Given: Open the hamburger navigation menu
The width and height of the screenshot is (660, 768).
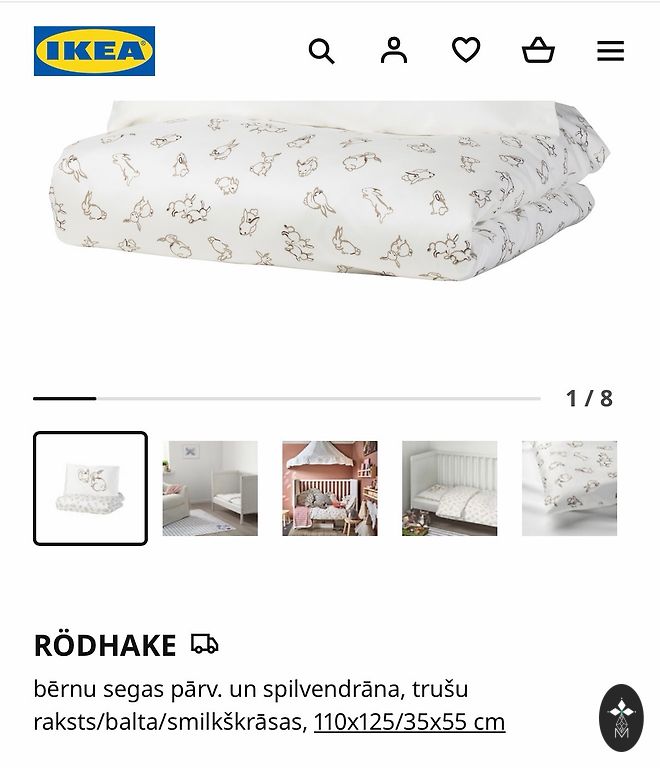Looking at the screenshot, I should coord(610,51).
